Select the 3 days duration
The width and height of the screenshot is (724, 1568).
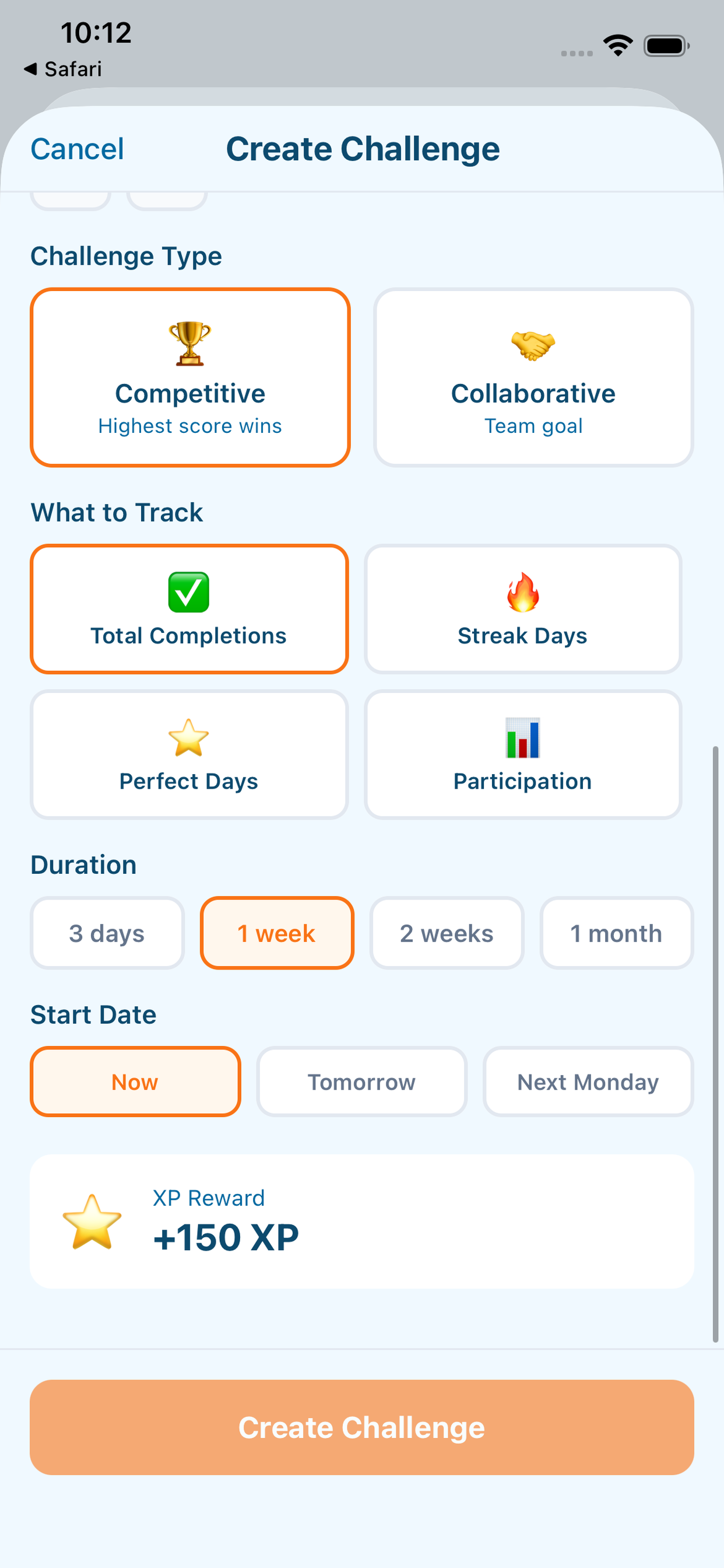pyautogui.click(x=107, y=933)
